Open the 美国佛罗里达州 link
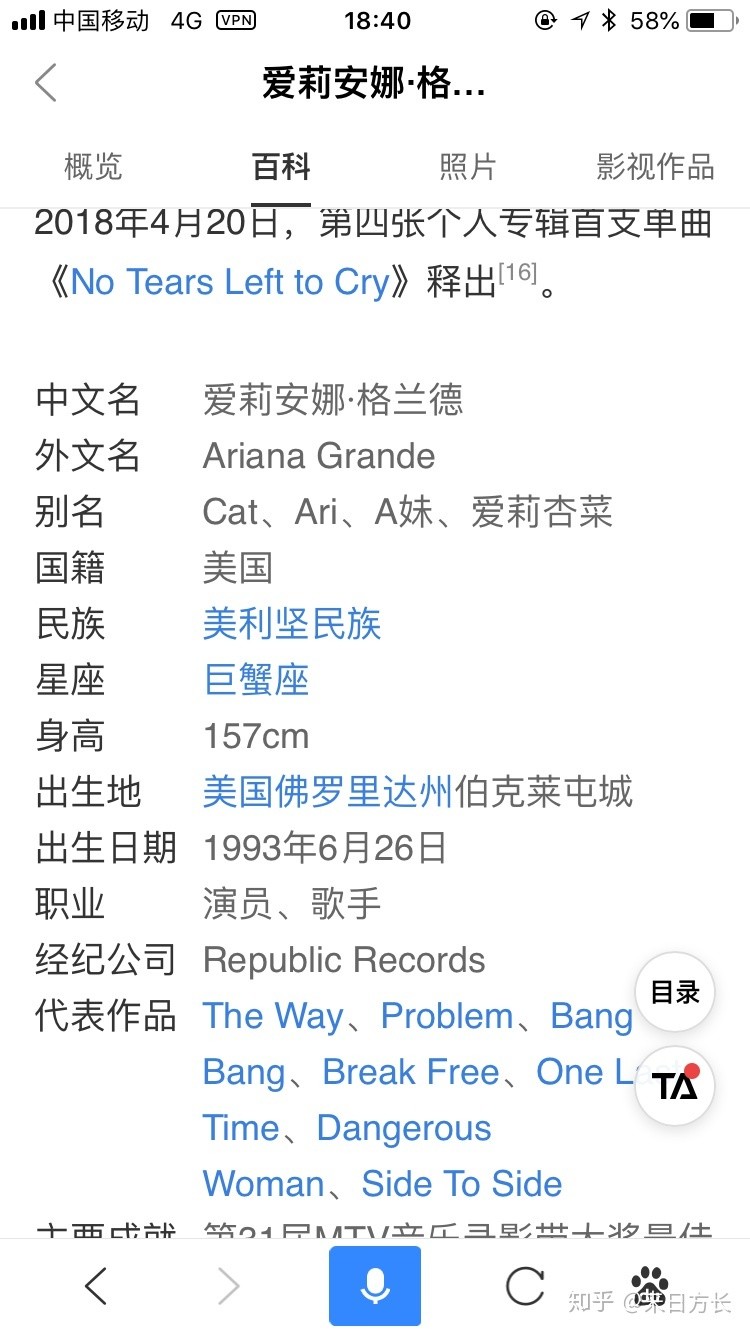Image resolution: width=750 pixels, height=1334 pixels. tap(328, 792)
